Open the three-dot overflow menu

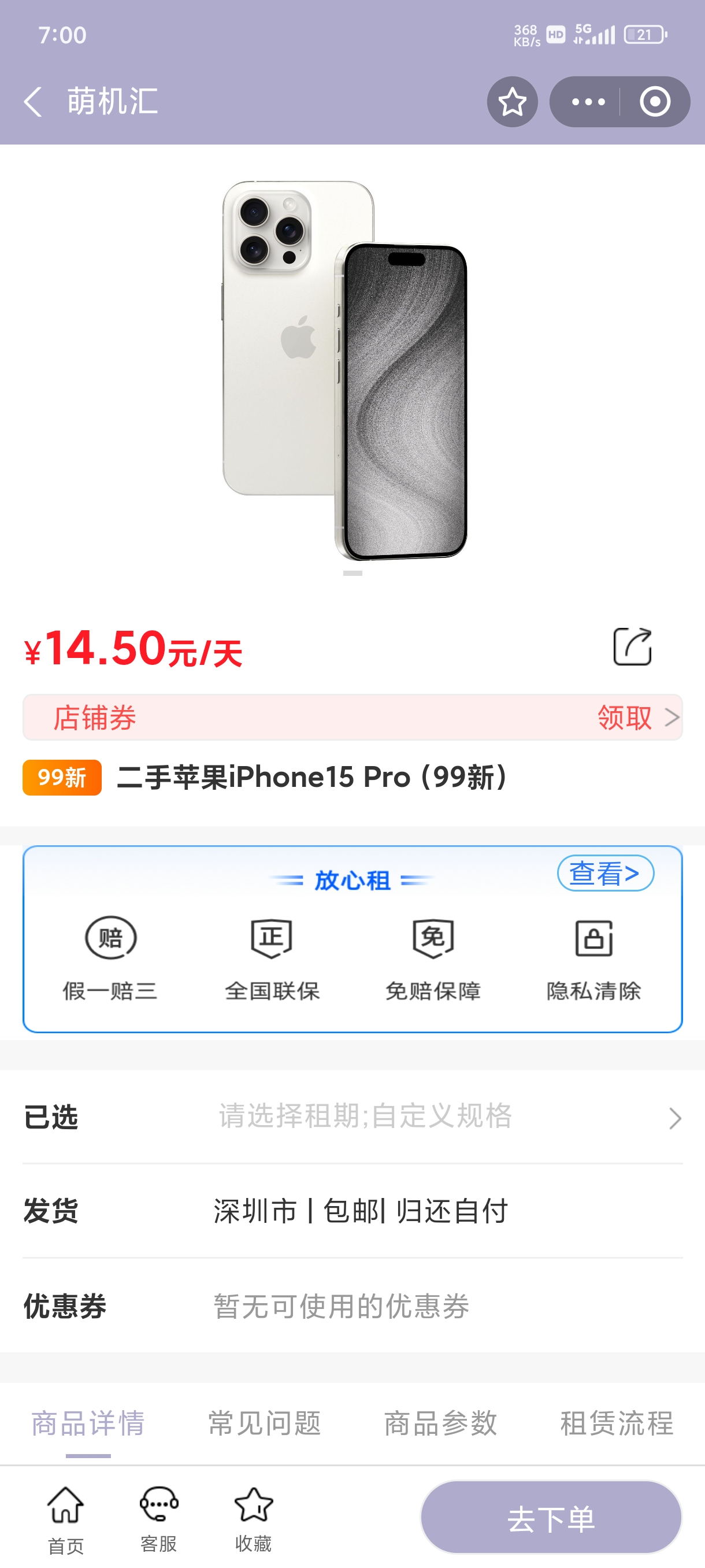point(588,102)
